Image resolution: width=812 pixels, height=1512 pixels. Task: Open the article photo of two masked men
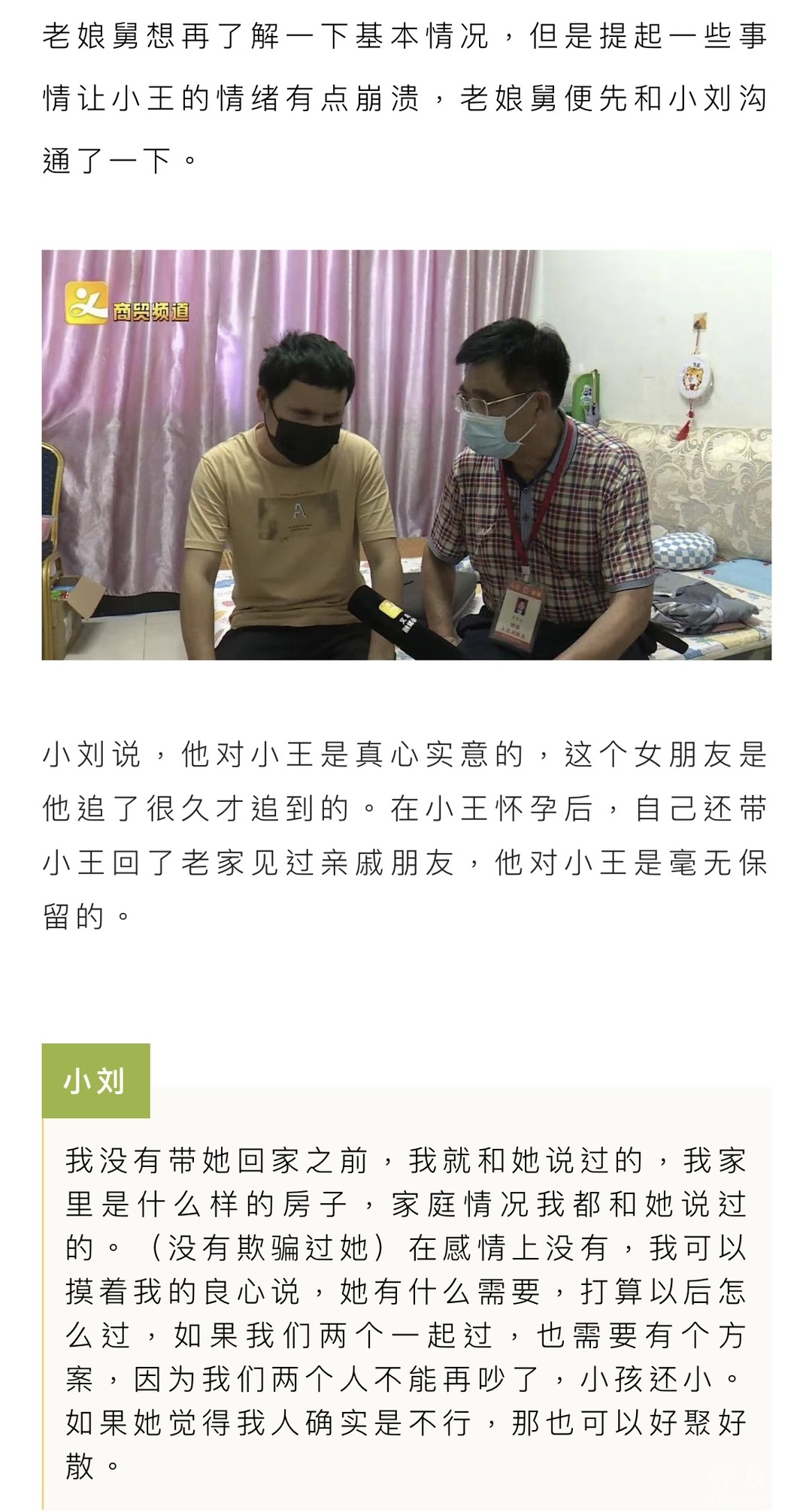[x=406, y=455]
